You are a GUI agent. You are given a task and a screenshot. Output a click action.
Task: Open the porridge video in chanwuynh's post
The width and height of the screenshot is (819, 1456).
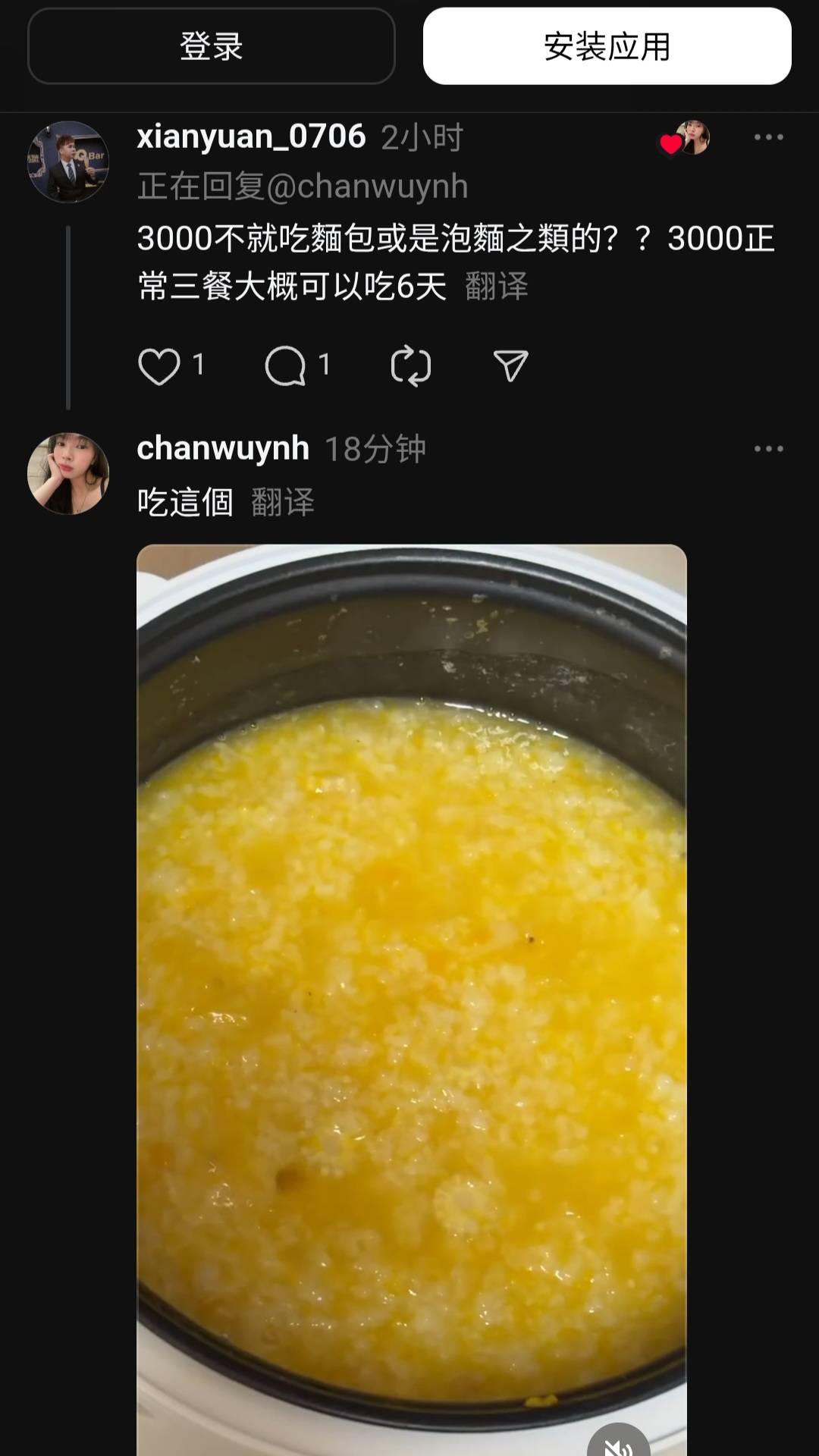coord(411,986)
